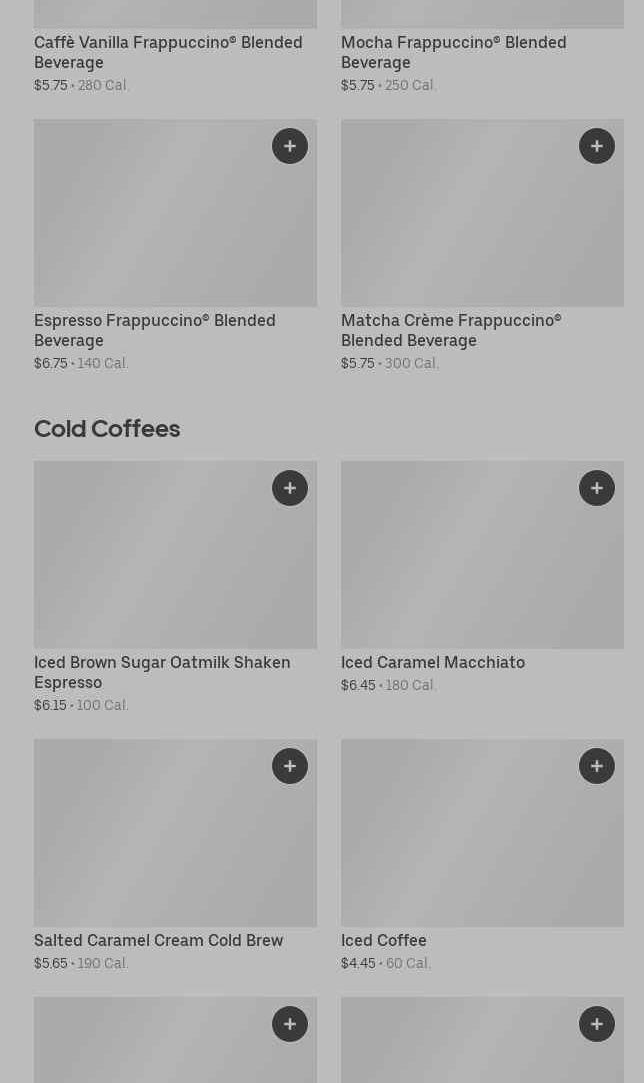The image size is (644, 1083).
Task: Open Caffè Vanilla Frappuccino Blended Beverage item
Action: coord(168,52)
